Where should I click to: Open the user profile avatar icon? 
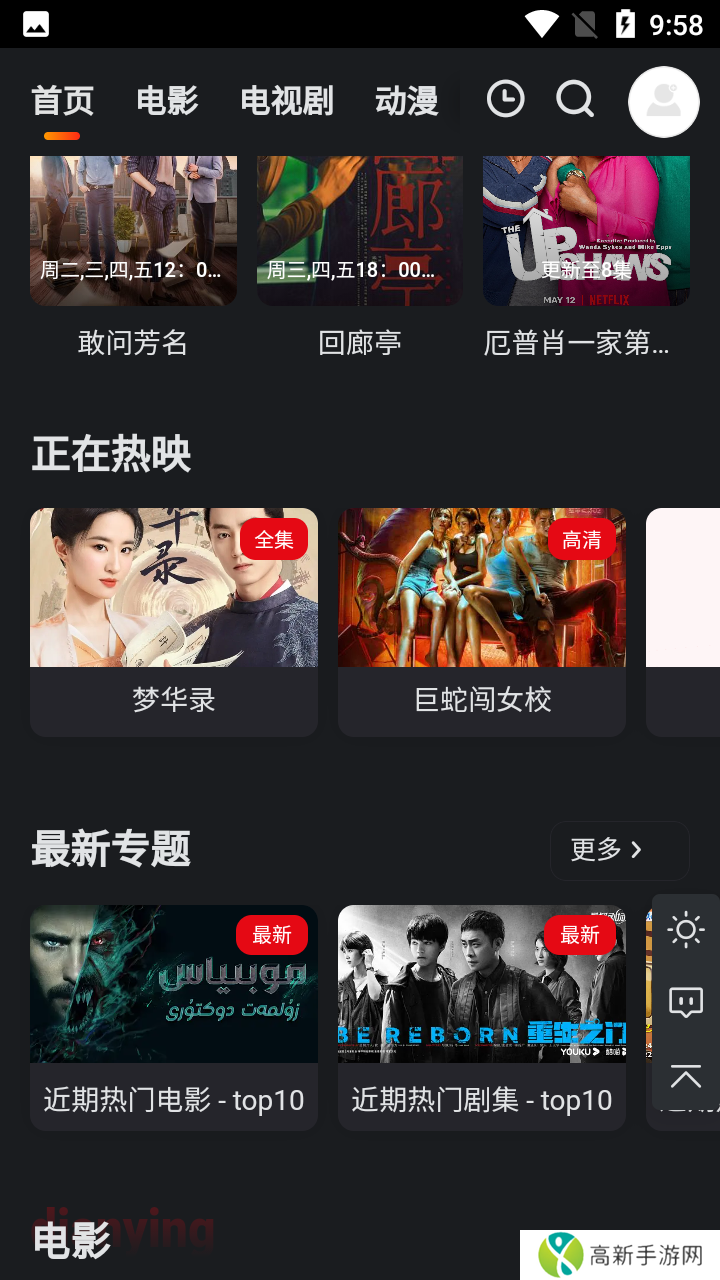[x=663, y=101]
